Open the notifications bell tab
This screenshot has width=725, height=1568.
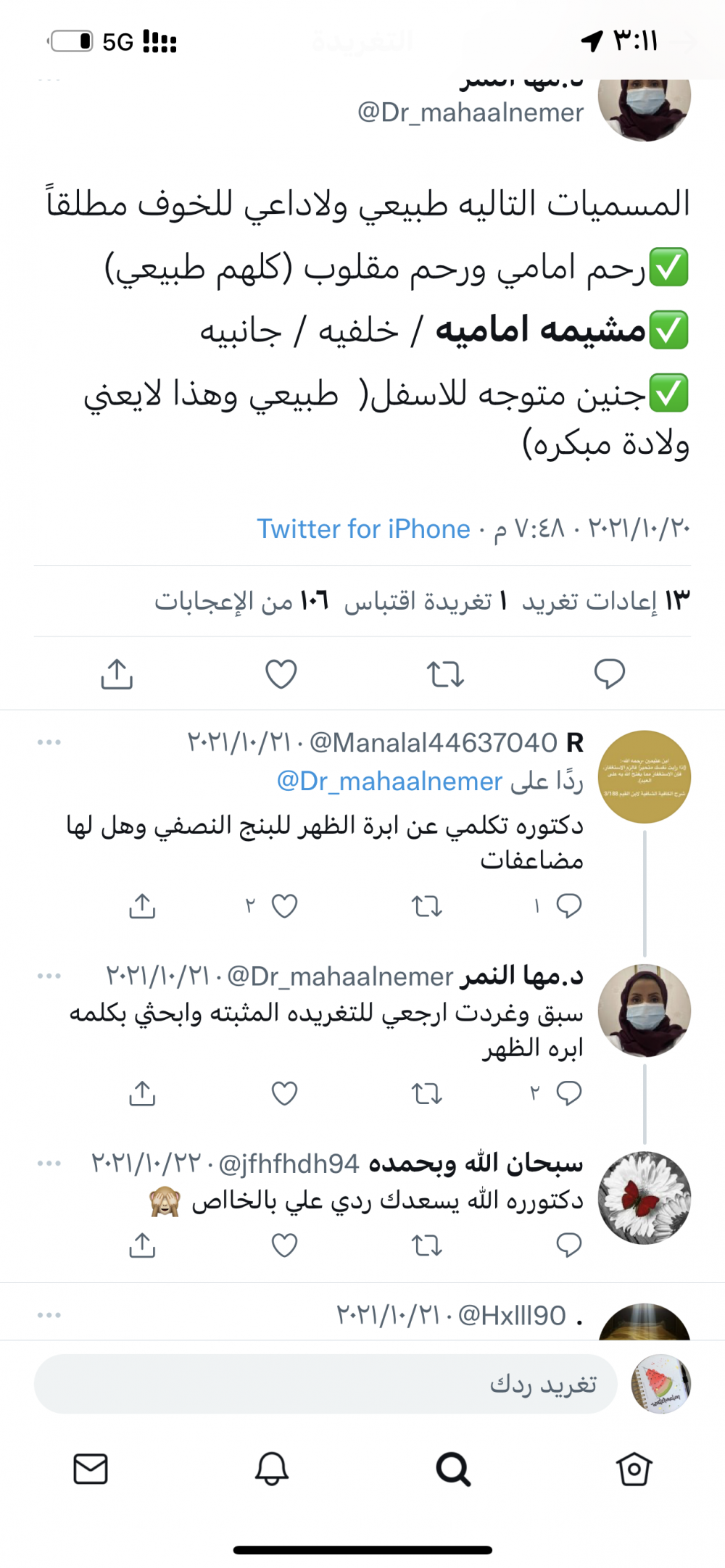point(272,1469)
